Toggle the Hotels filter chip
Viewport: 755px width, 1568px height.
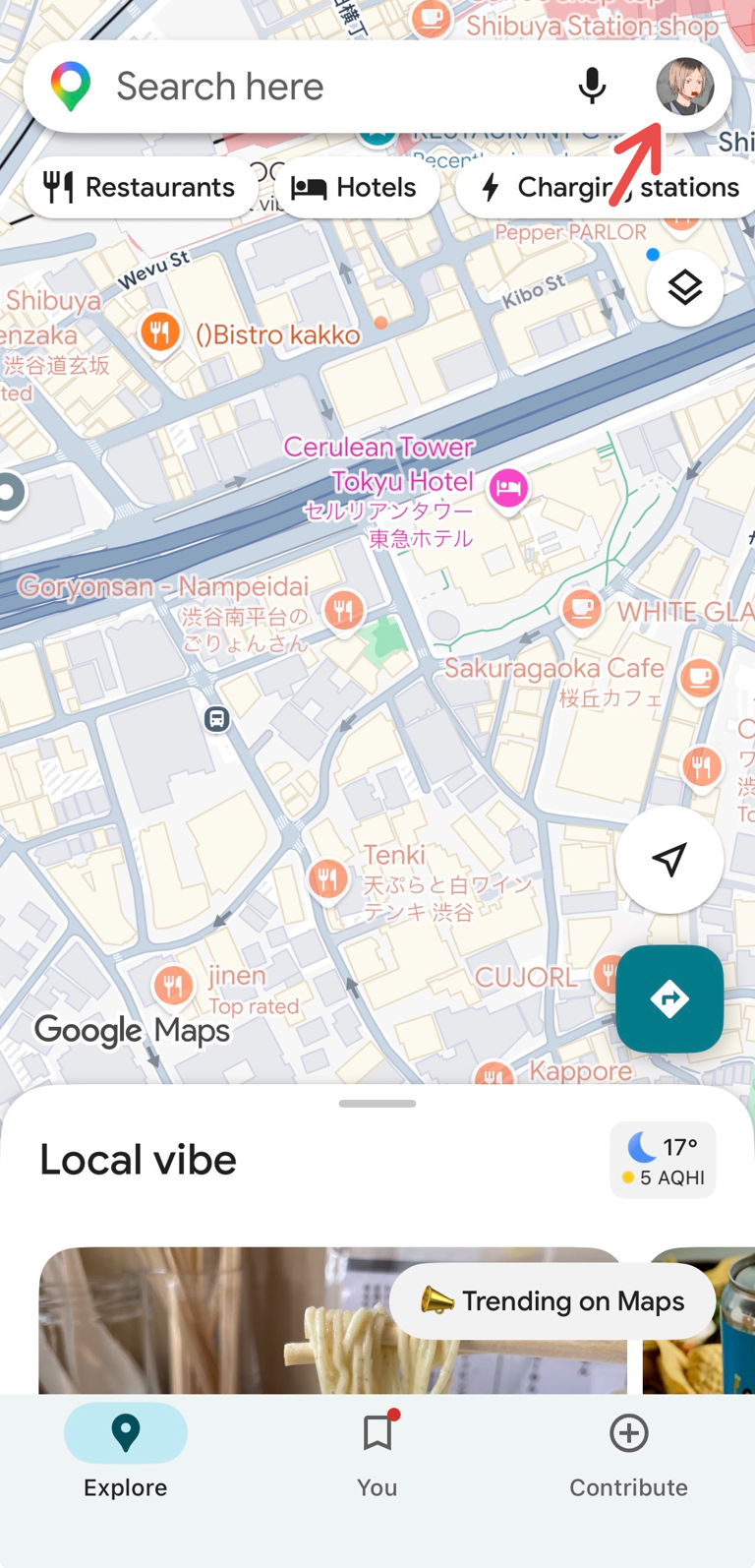pos(357,186)
